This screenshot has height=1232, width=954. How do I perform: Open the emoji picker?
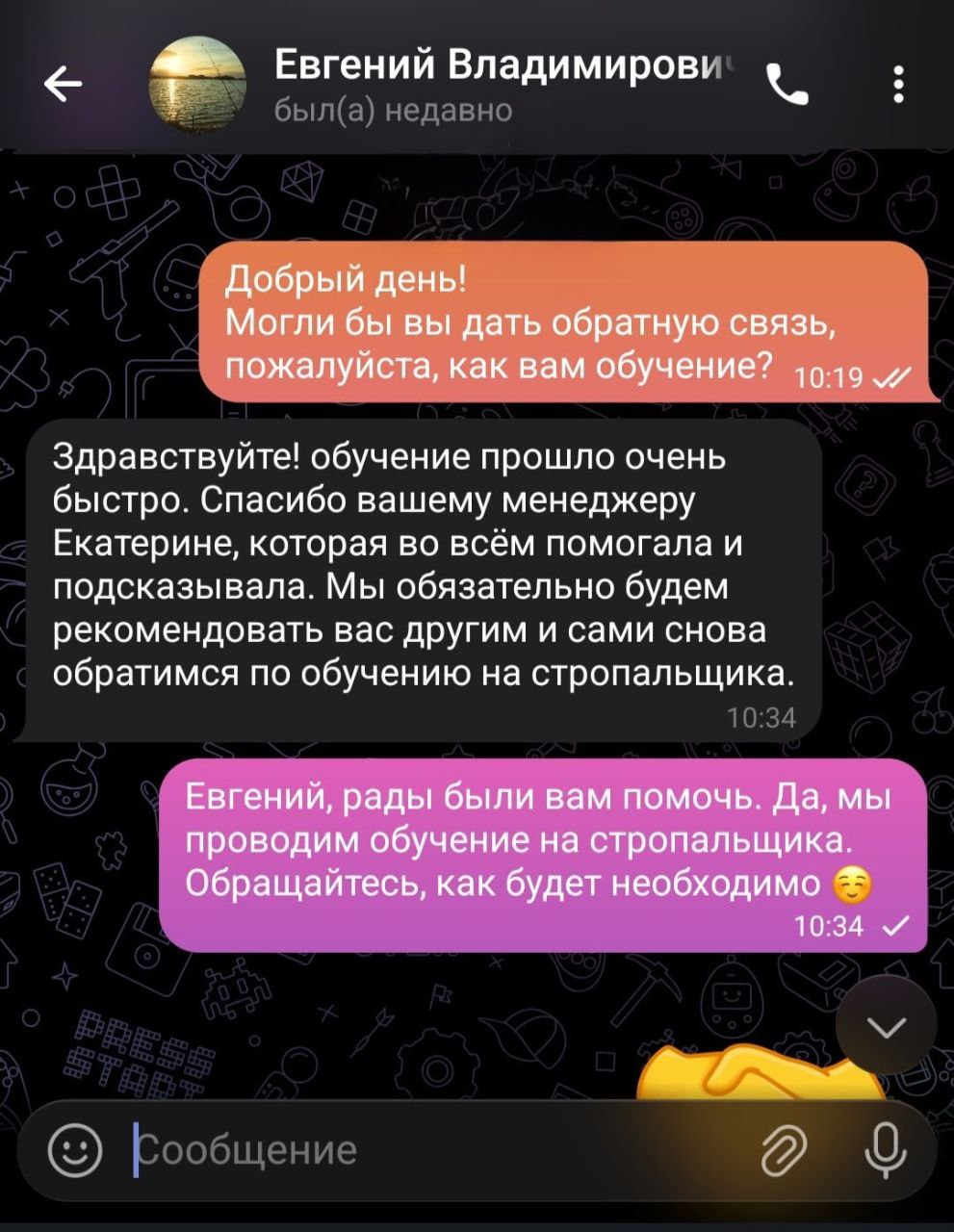click(75, 1149)
